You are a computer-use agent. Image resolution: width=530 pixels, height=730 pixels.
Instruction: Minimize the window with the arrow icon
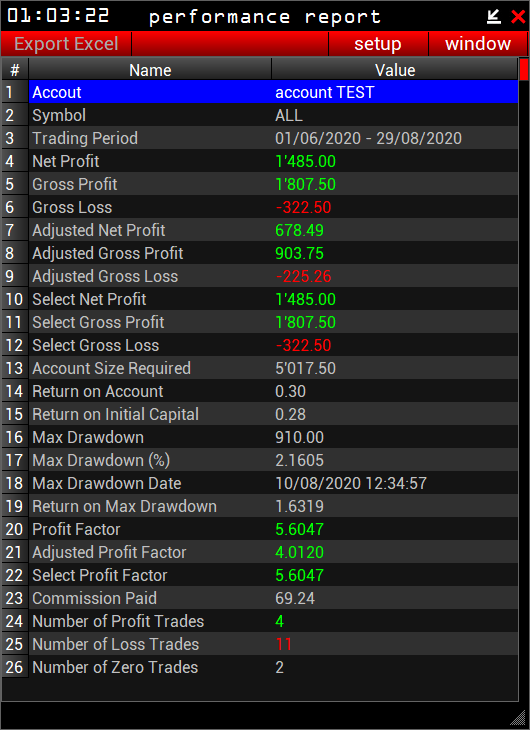click(494, 17)
